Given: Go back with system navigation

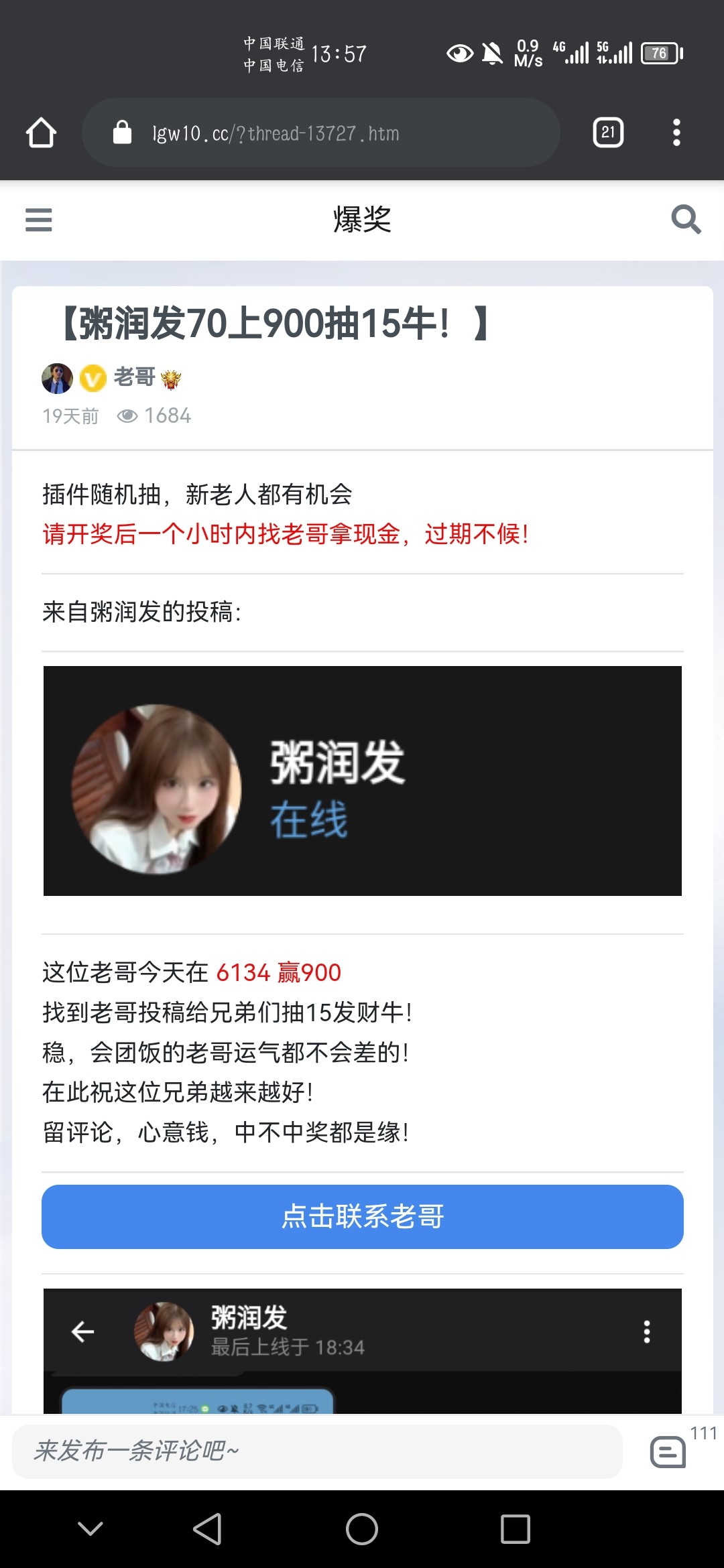Looking at the screenshot, I should tap(207, 1529).
